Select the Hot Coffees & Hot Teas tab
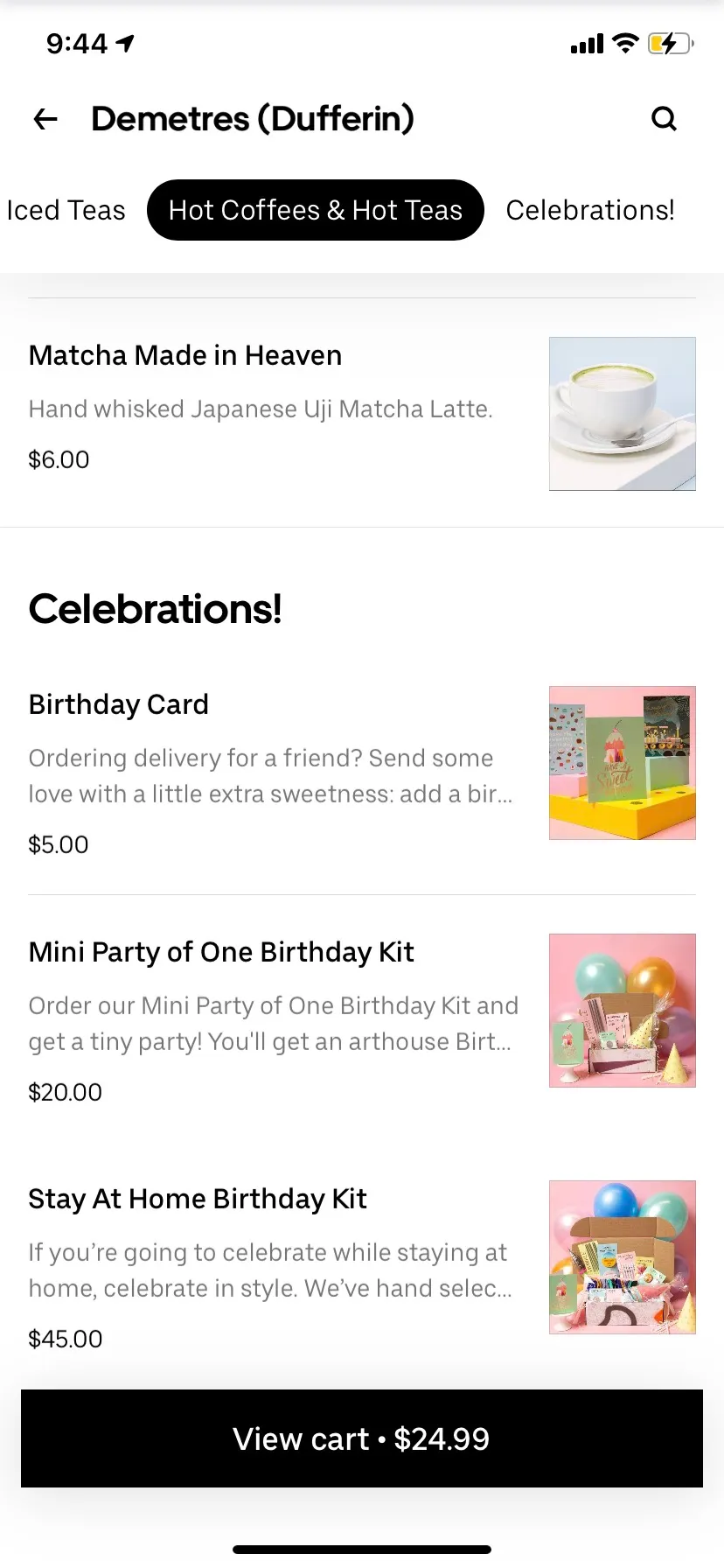Screen dimensions: 724x1568 [315, 211]
